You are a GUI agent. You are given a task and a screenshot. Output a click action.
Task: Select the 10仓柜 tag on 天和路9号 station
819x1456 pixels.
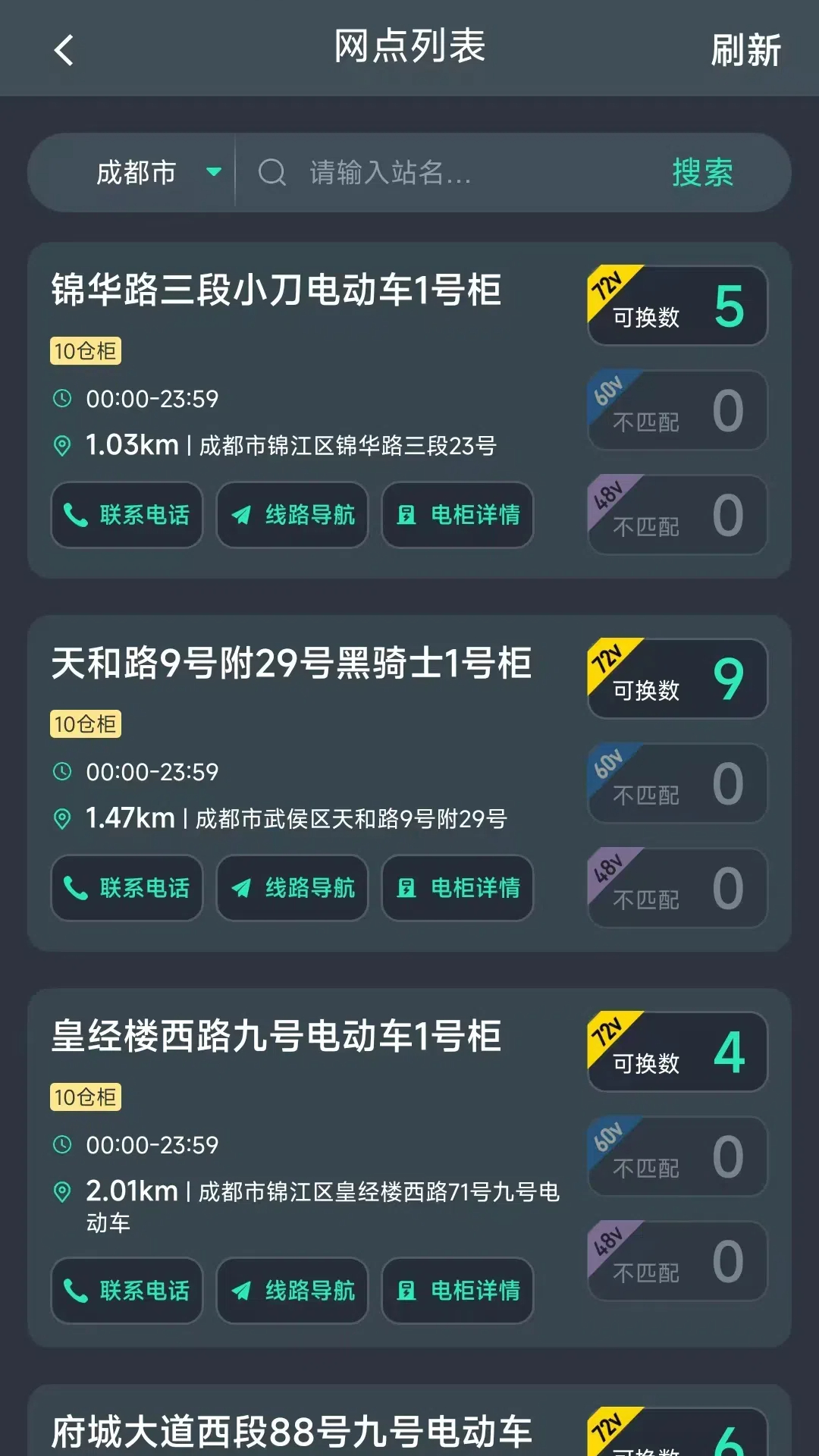[85, 724]
